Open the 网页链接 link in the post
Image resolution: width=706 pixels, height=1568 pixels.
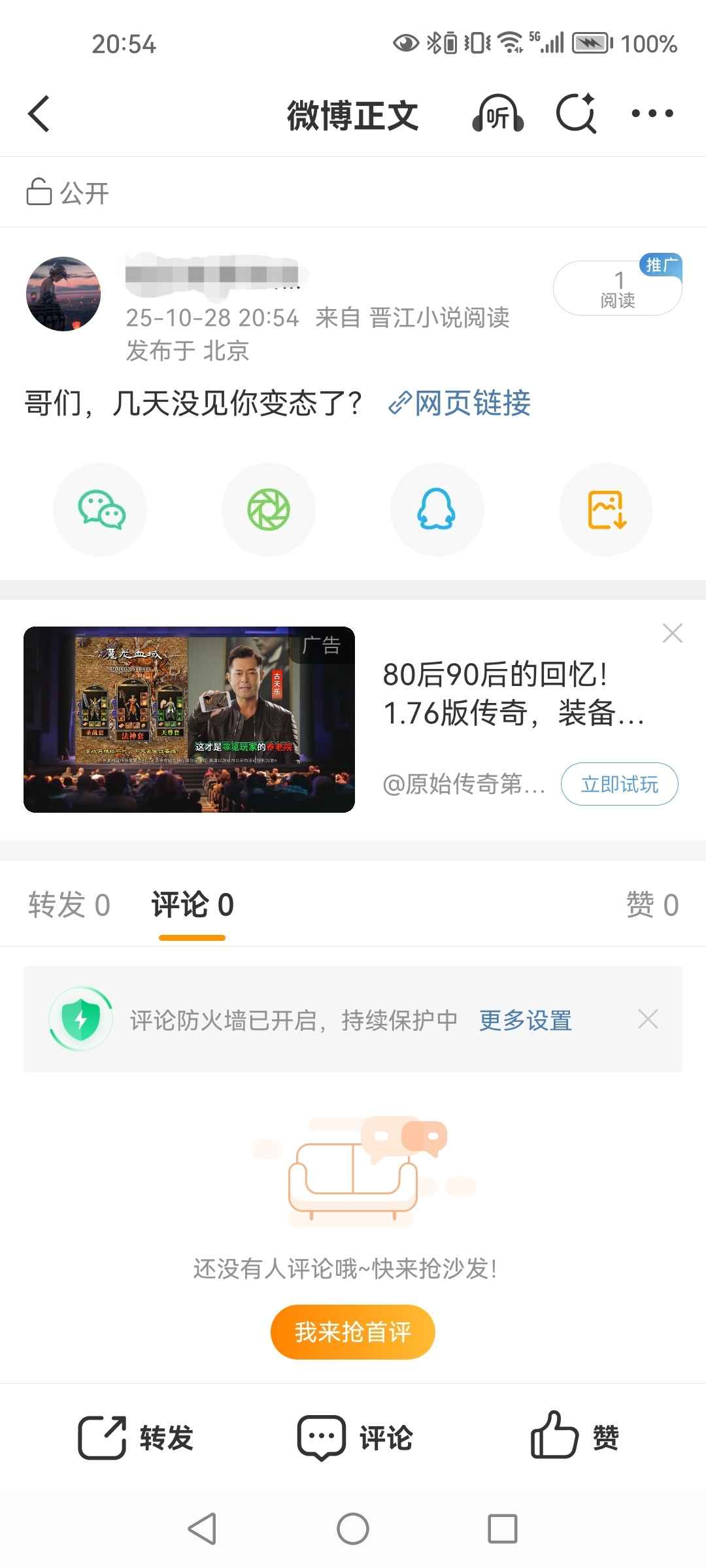460,403
